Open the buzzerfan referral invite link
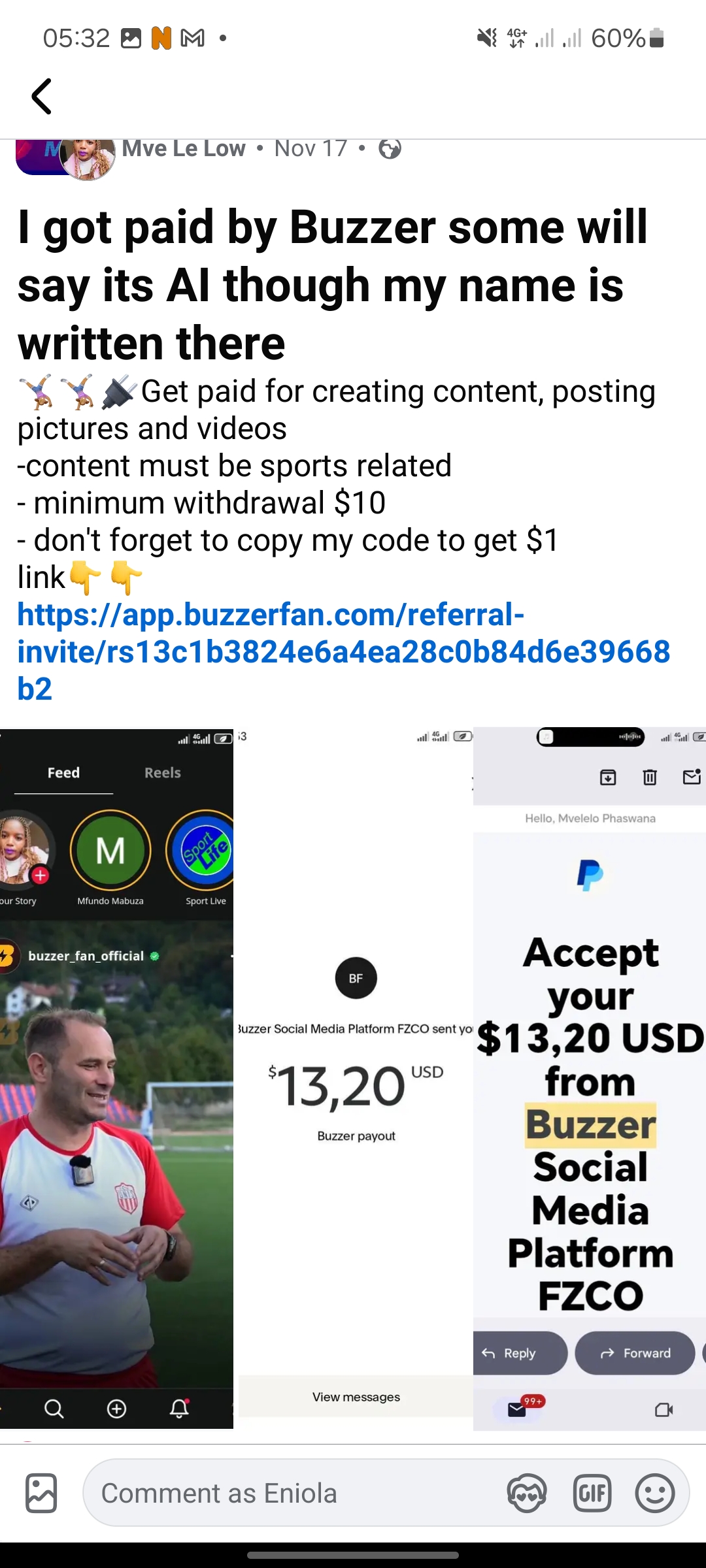 (343, 651)
